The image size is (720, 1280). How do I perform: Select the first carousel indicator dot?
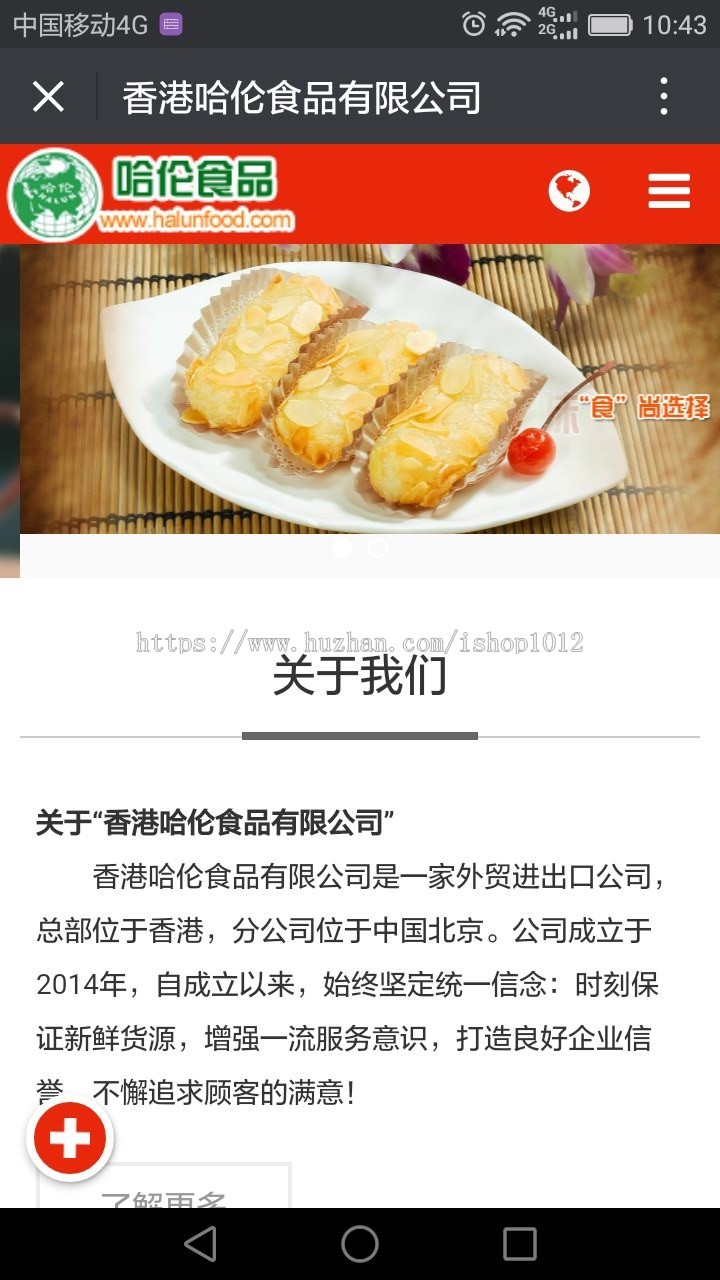click(341, 548)
